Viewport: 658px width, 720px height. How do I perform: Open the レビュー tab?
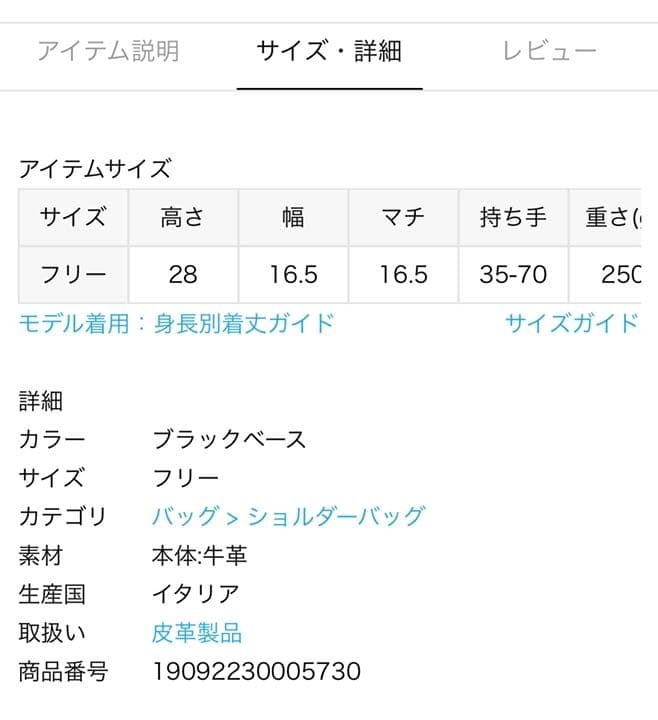coord(549,51)
